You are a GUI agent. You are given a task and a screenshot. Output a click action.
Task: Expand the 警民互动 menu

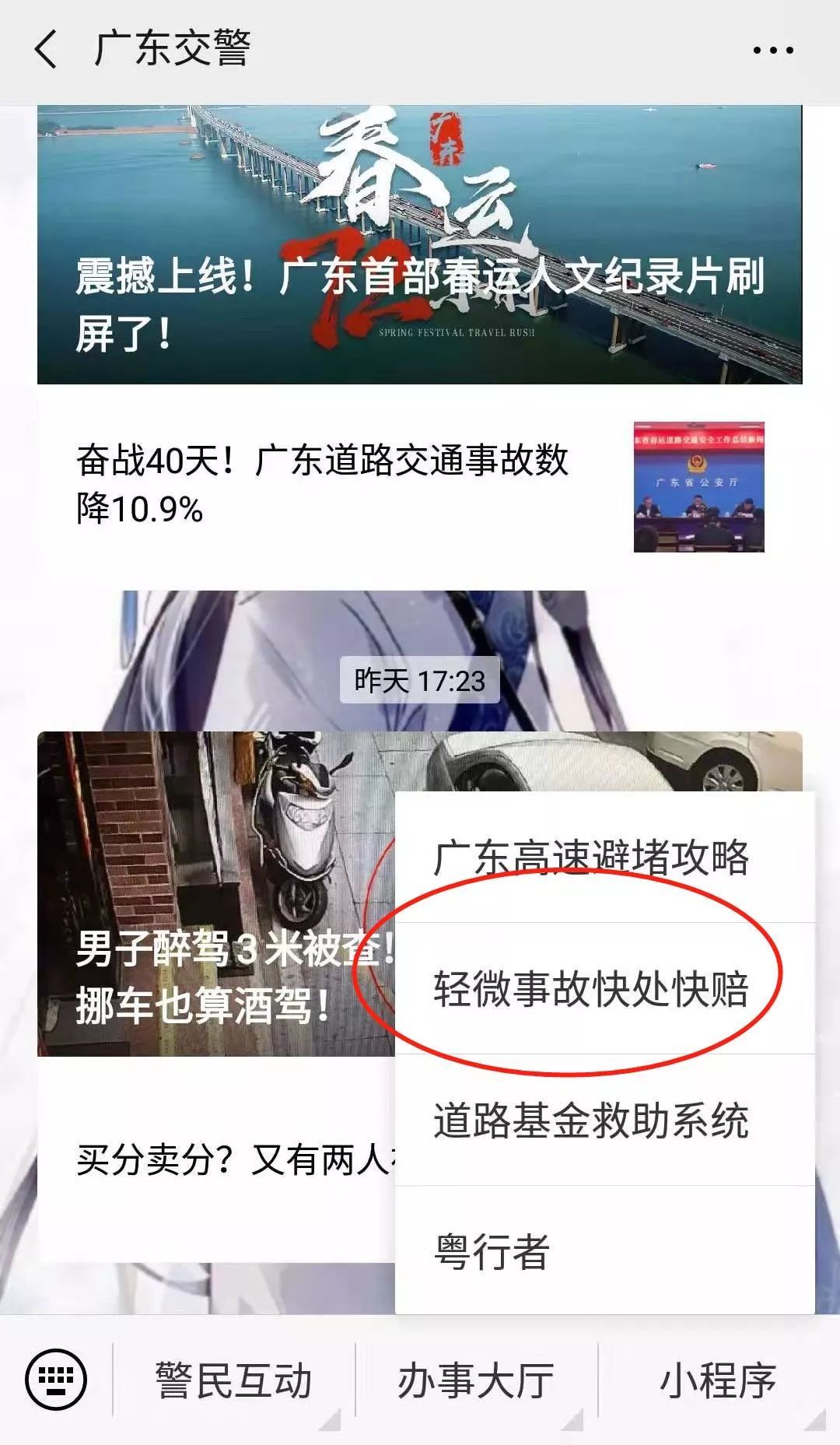pos(233,1380)
